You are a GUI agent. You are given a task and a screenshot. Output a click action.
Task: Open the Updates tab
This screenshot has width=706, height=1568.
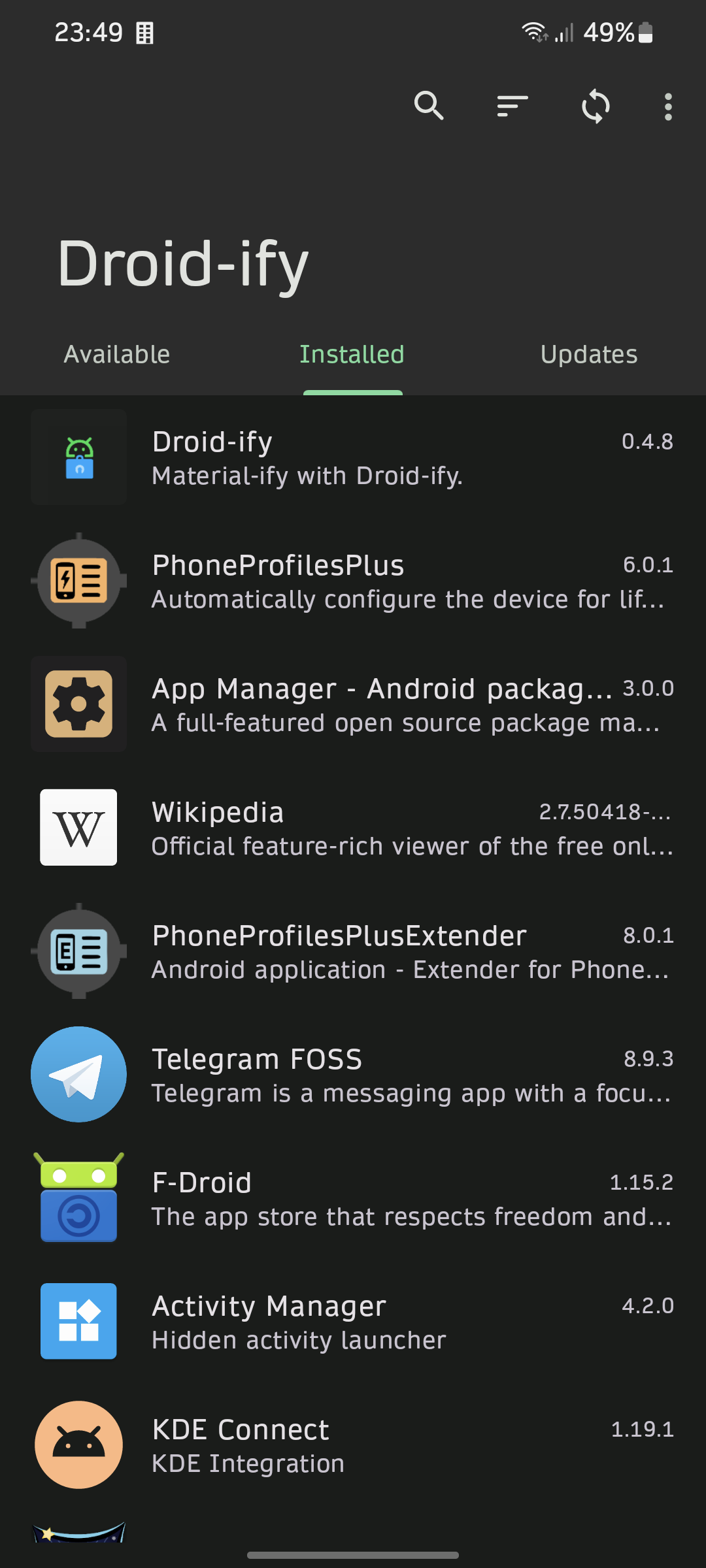[589, 354]
